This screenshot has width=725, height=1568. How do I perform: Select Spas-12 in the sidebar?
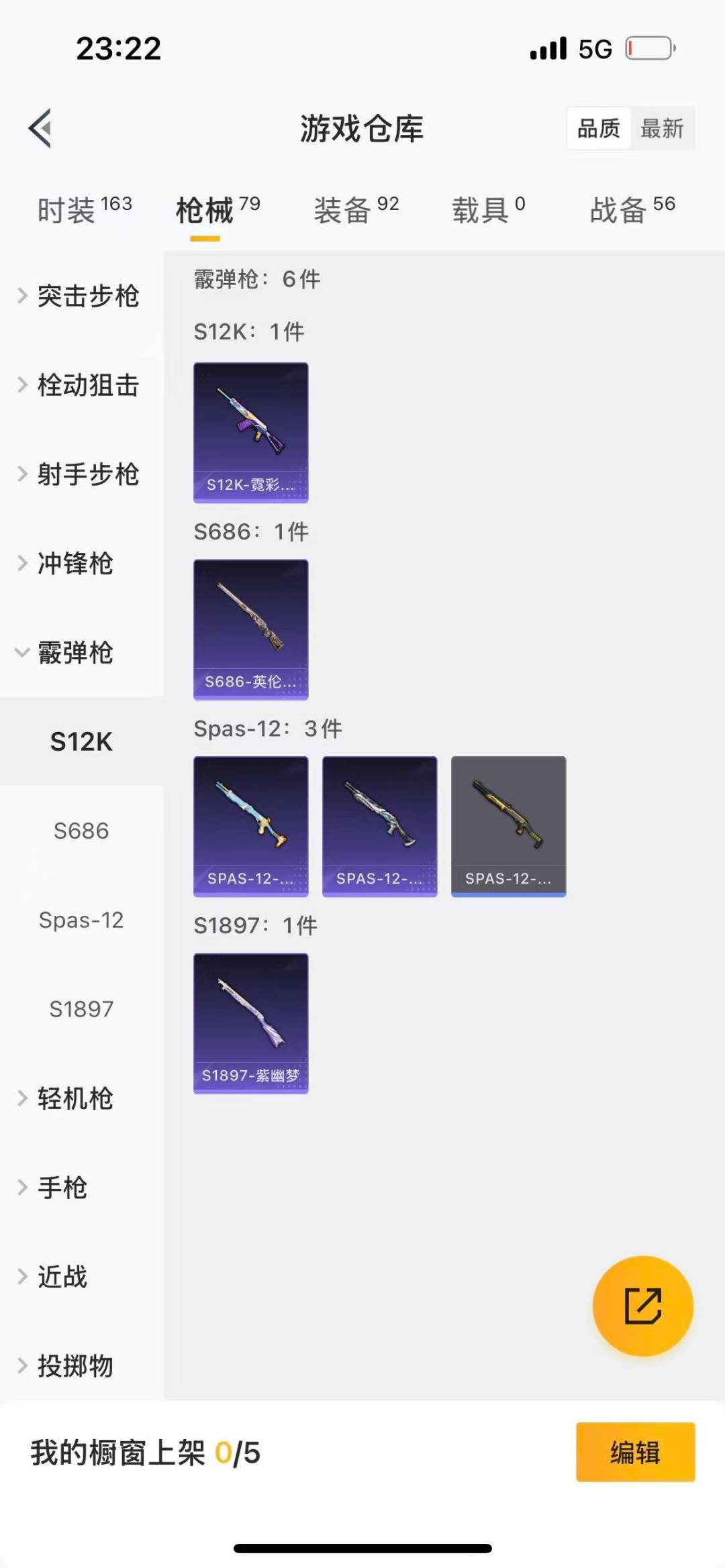click(81, 920)
